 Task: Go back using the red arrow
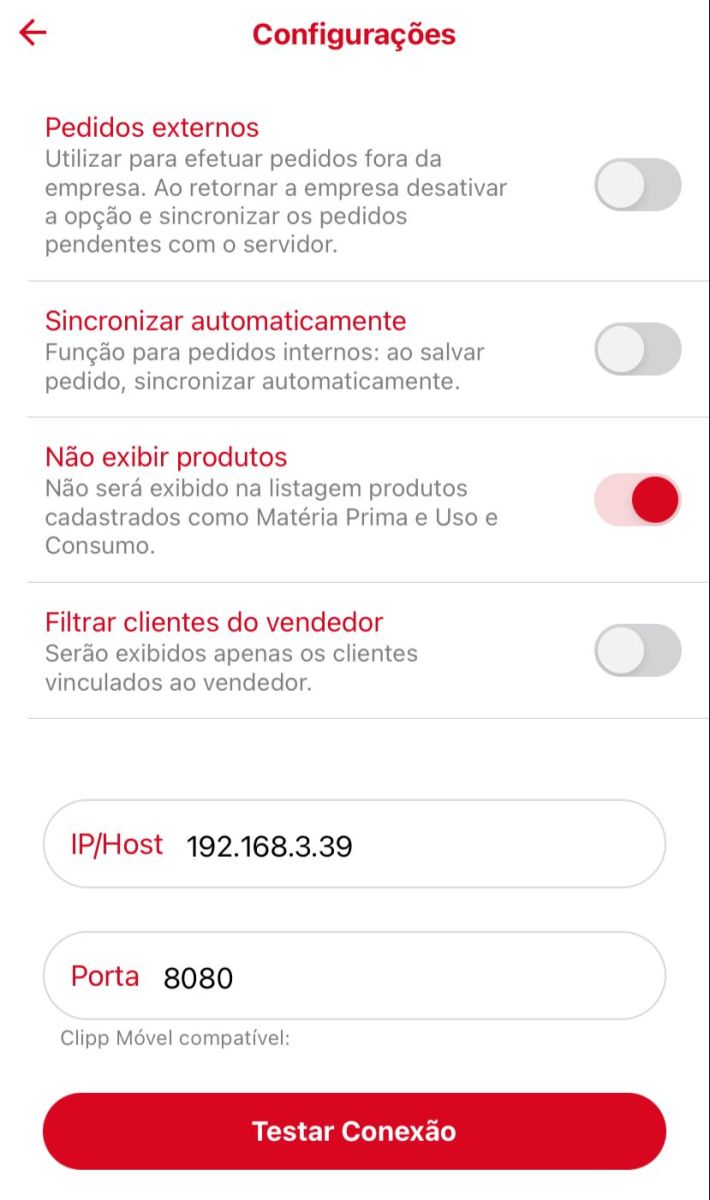33,33
